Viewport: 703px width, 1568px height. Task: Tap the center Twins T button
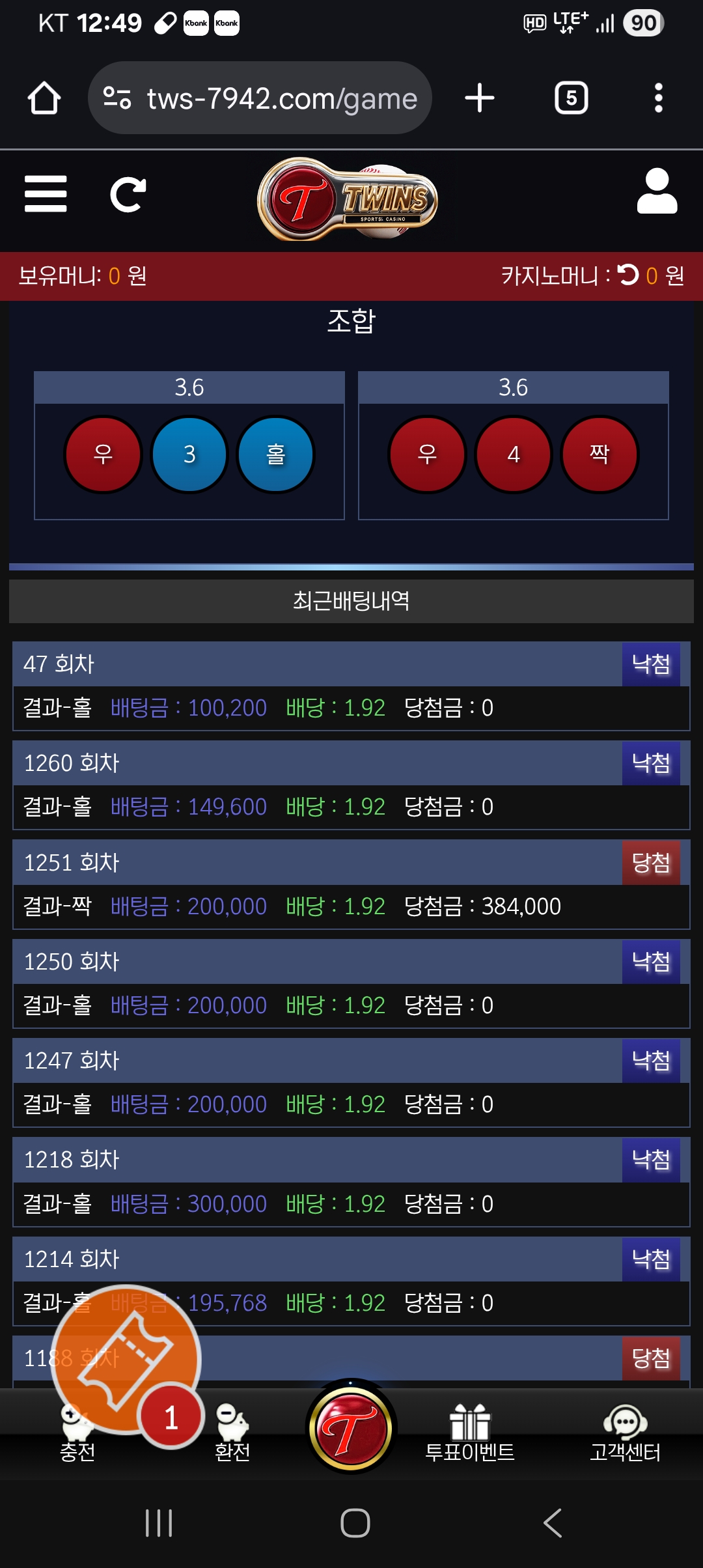point(351,1429)
